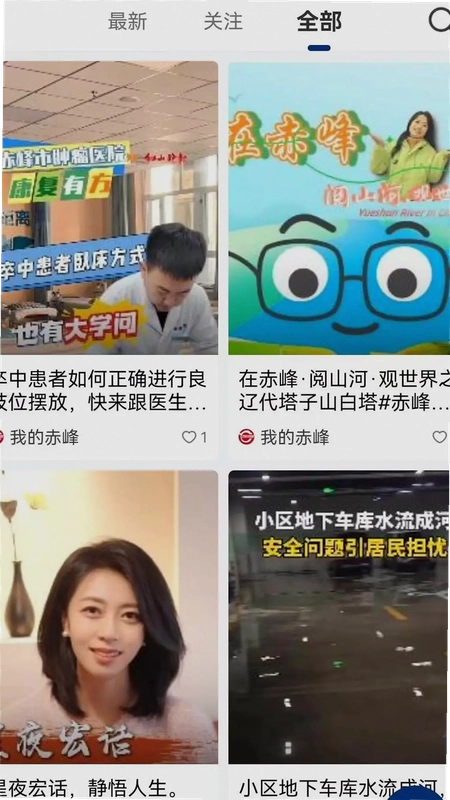Open the 小区地下车库水流成河 video card
The height and width of the screenshot is (800, 450).
click(339, 617)
